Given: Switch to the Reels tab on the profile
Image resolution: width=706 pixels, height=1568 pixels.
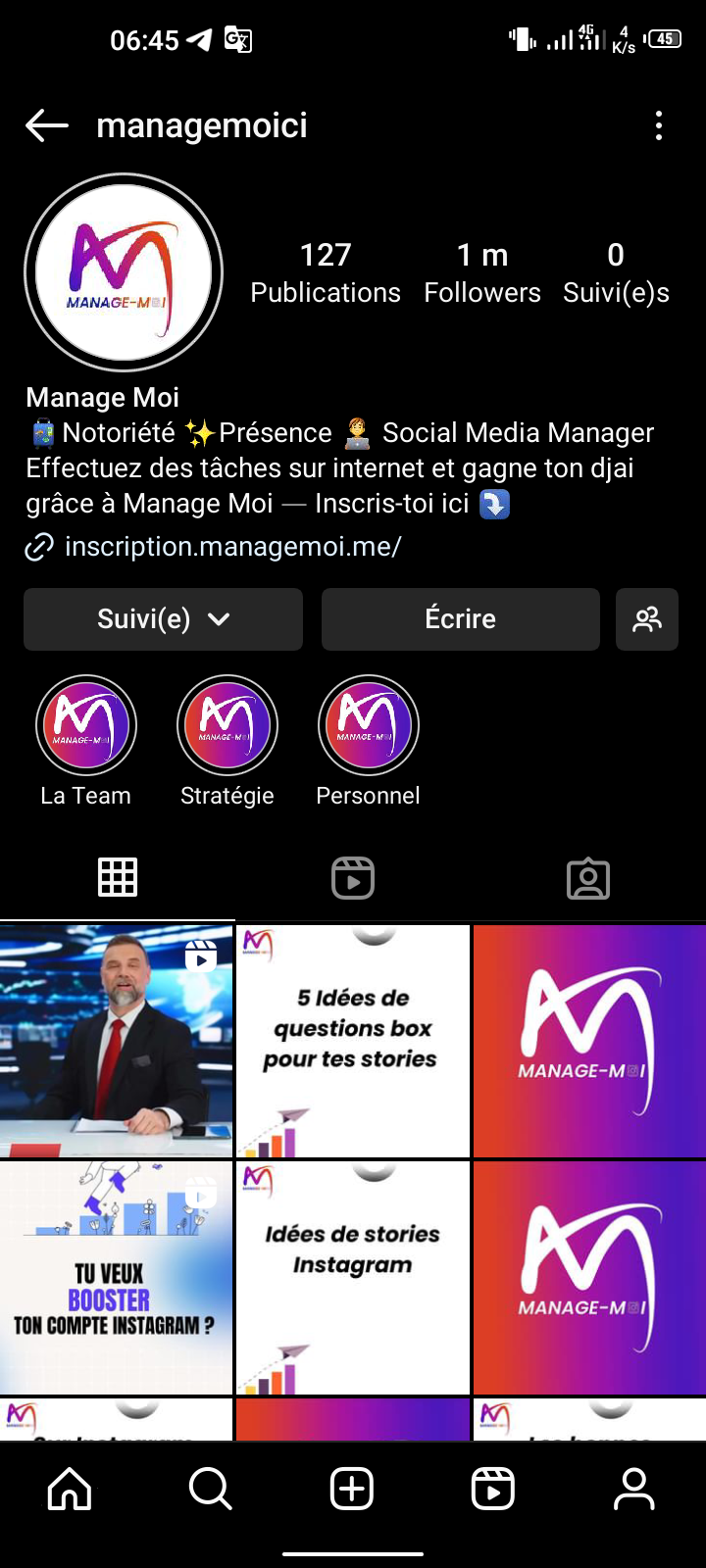Looking at the screenshot, I should (x=353, y=878).
